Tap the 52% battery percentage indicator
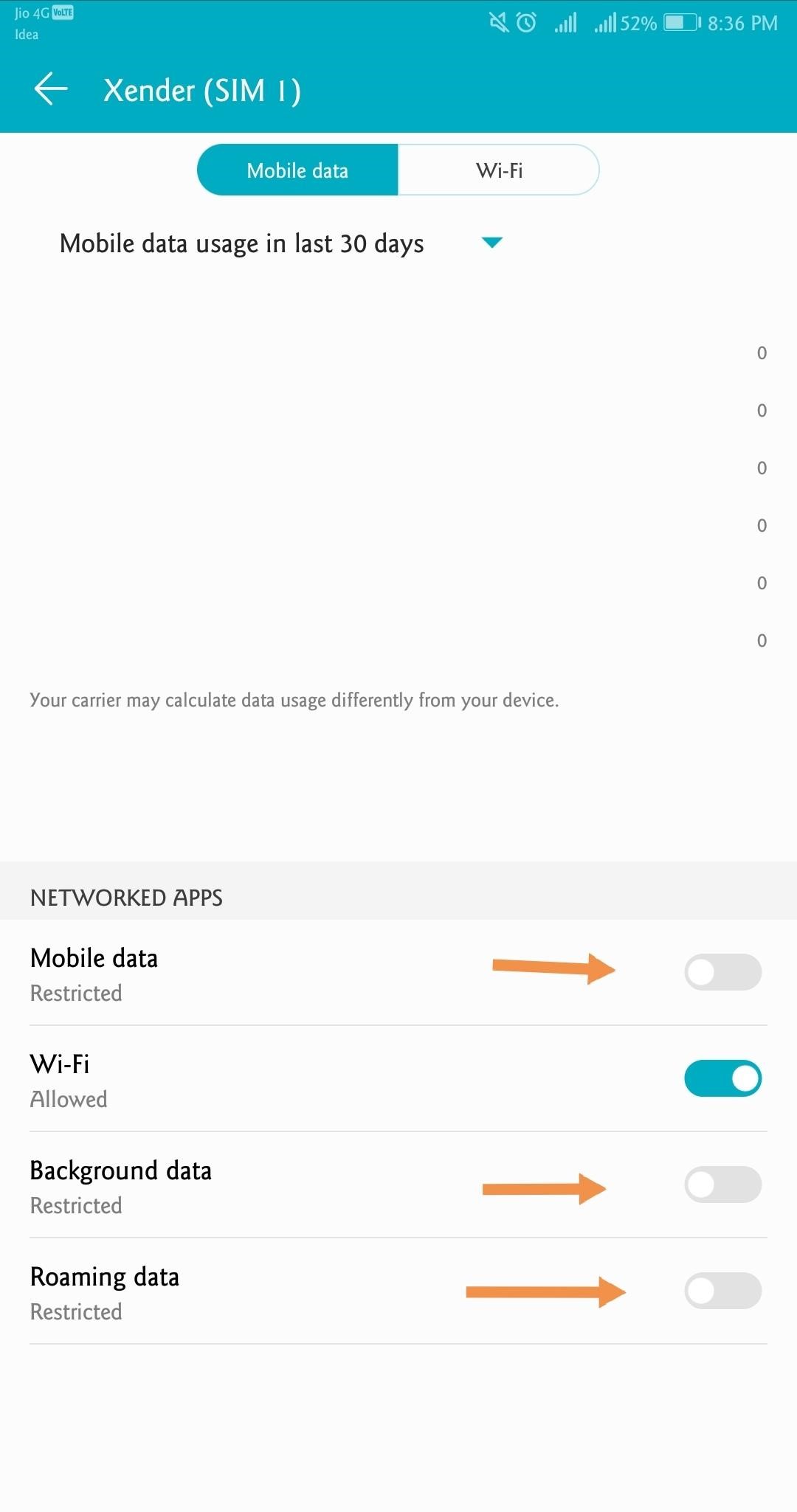The image size is (797, 1512). tap(640, 23)
